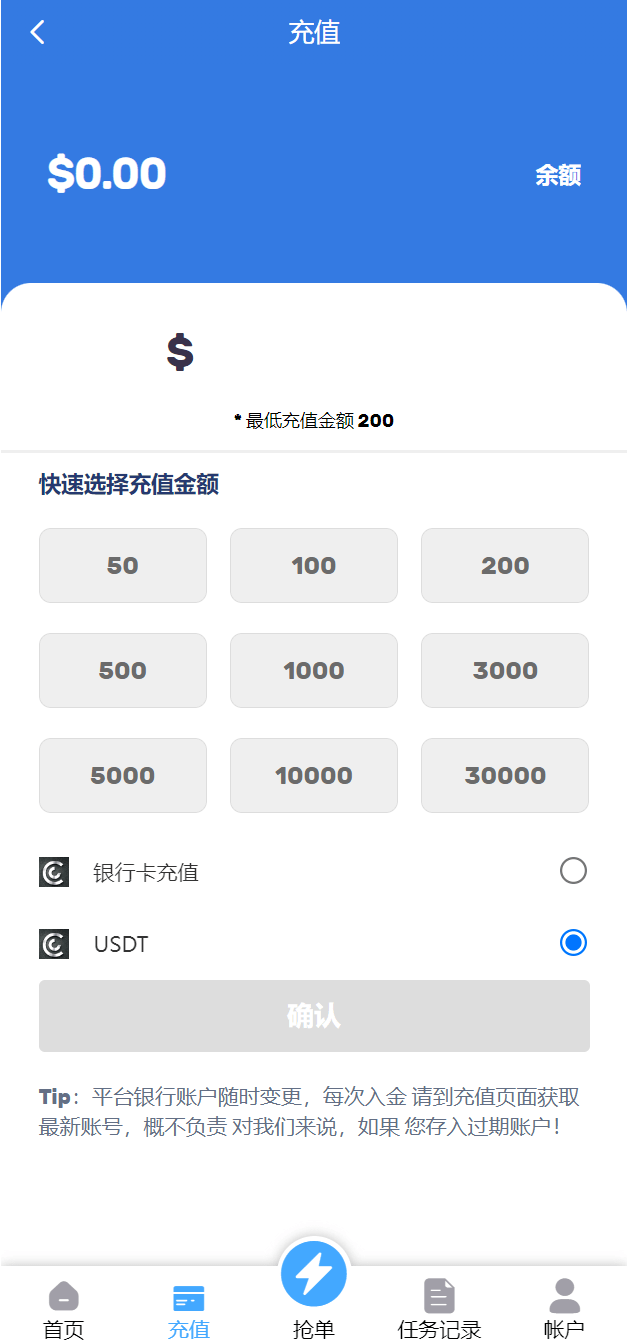Pick the 200 quick amount
The width and height of the screenshot is (627, 1340).
(505, 566)
